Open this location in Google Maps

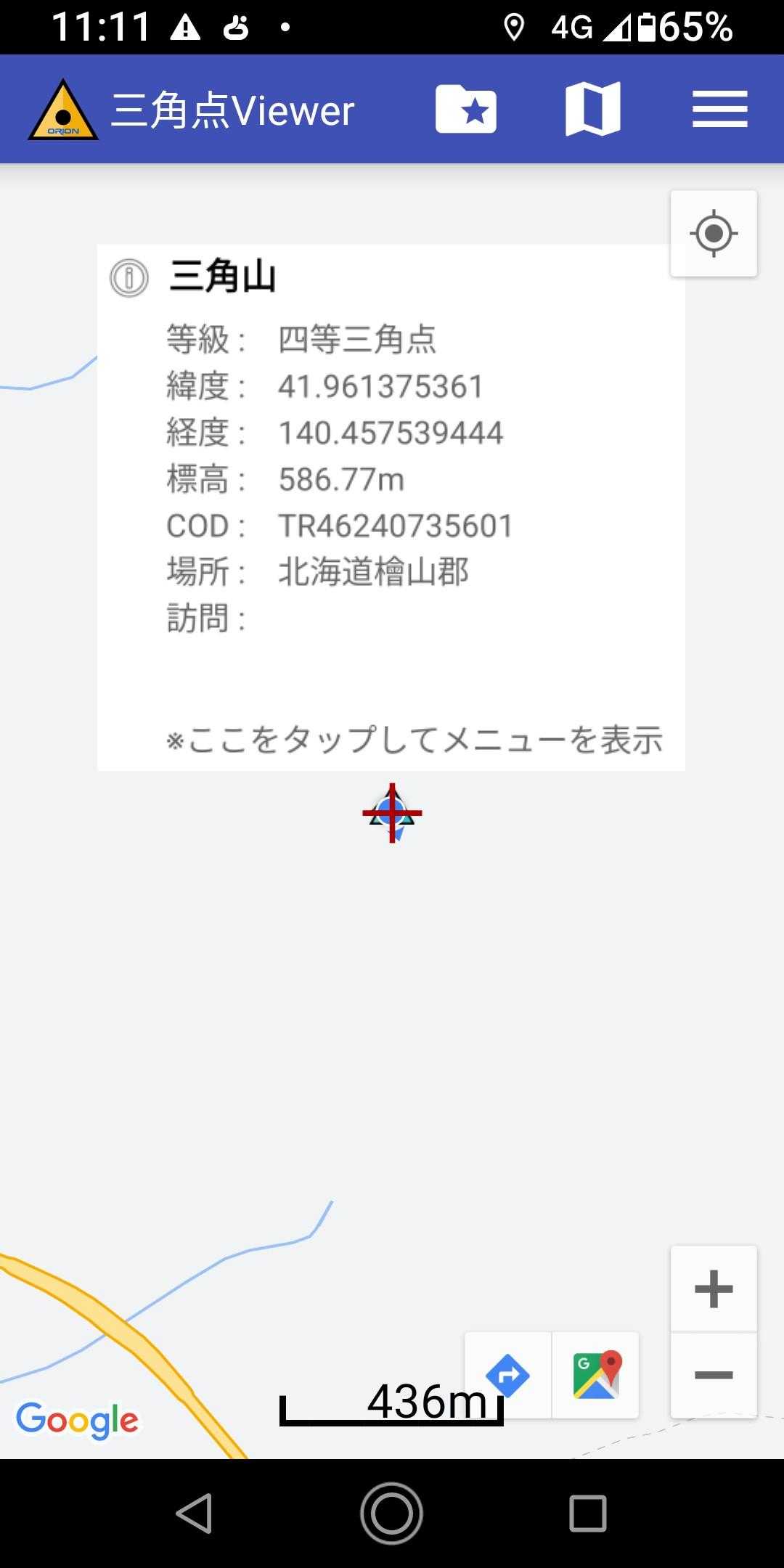596,1375
